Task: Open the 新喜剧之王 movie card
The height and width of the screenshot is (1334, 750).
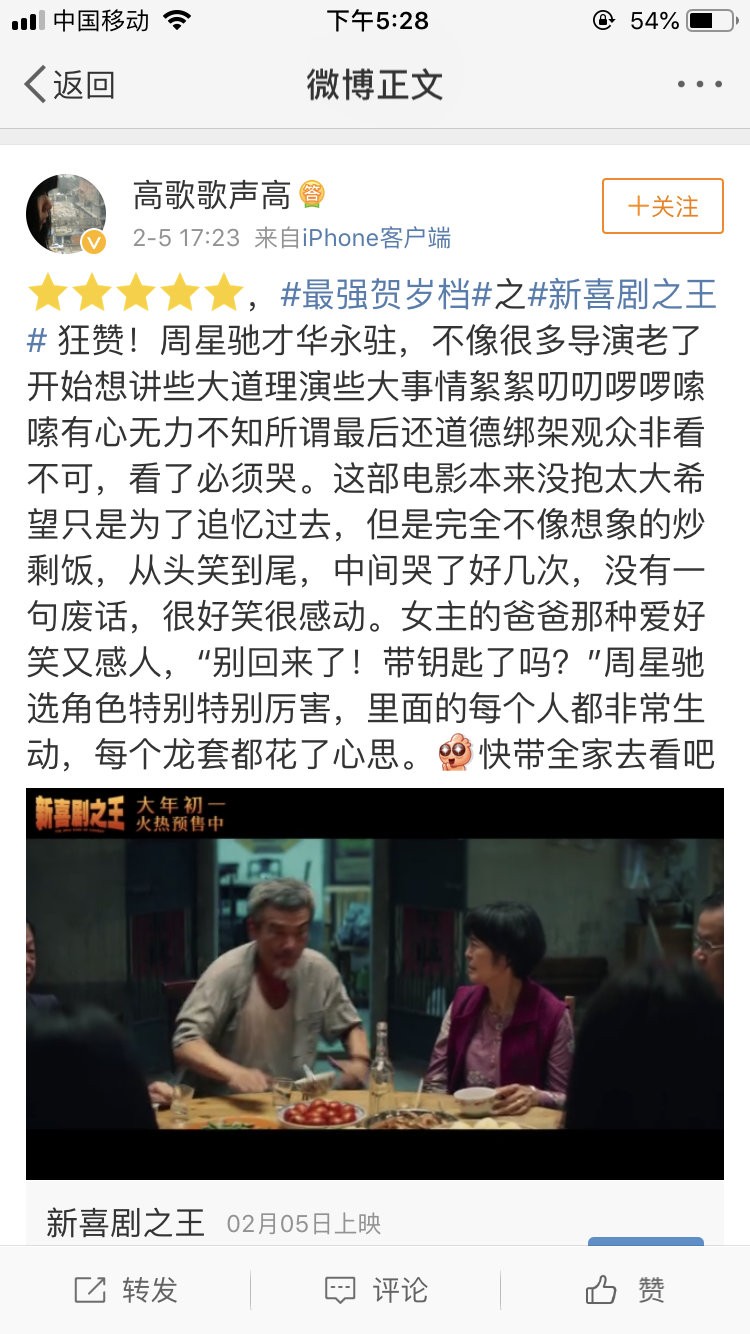Action: click(x=375, y=1222)
